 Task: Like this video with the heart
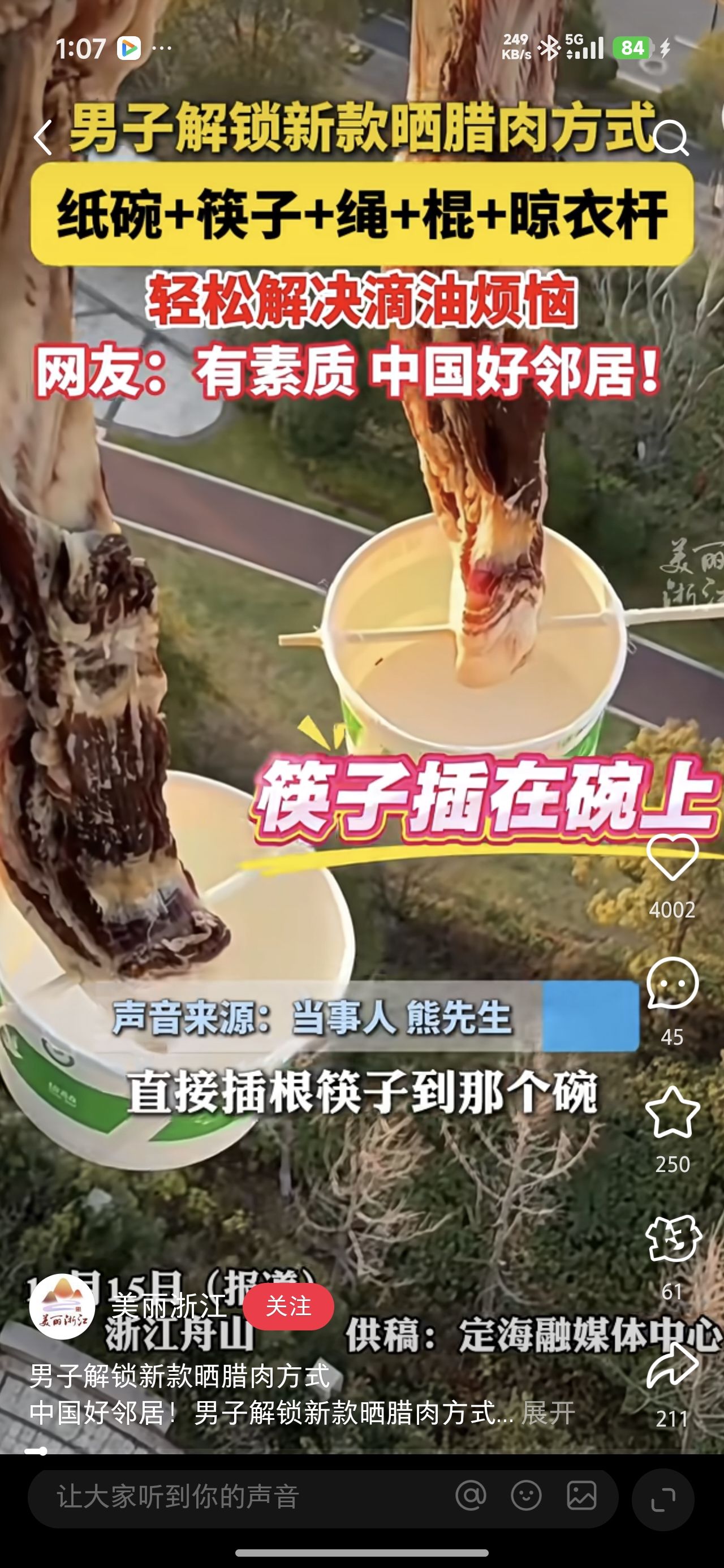click(671, 857)
